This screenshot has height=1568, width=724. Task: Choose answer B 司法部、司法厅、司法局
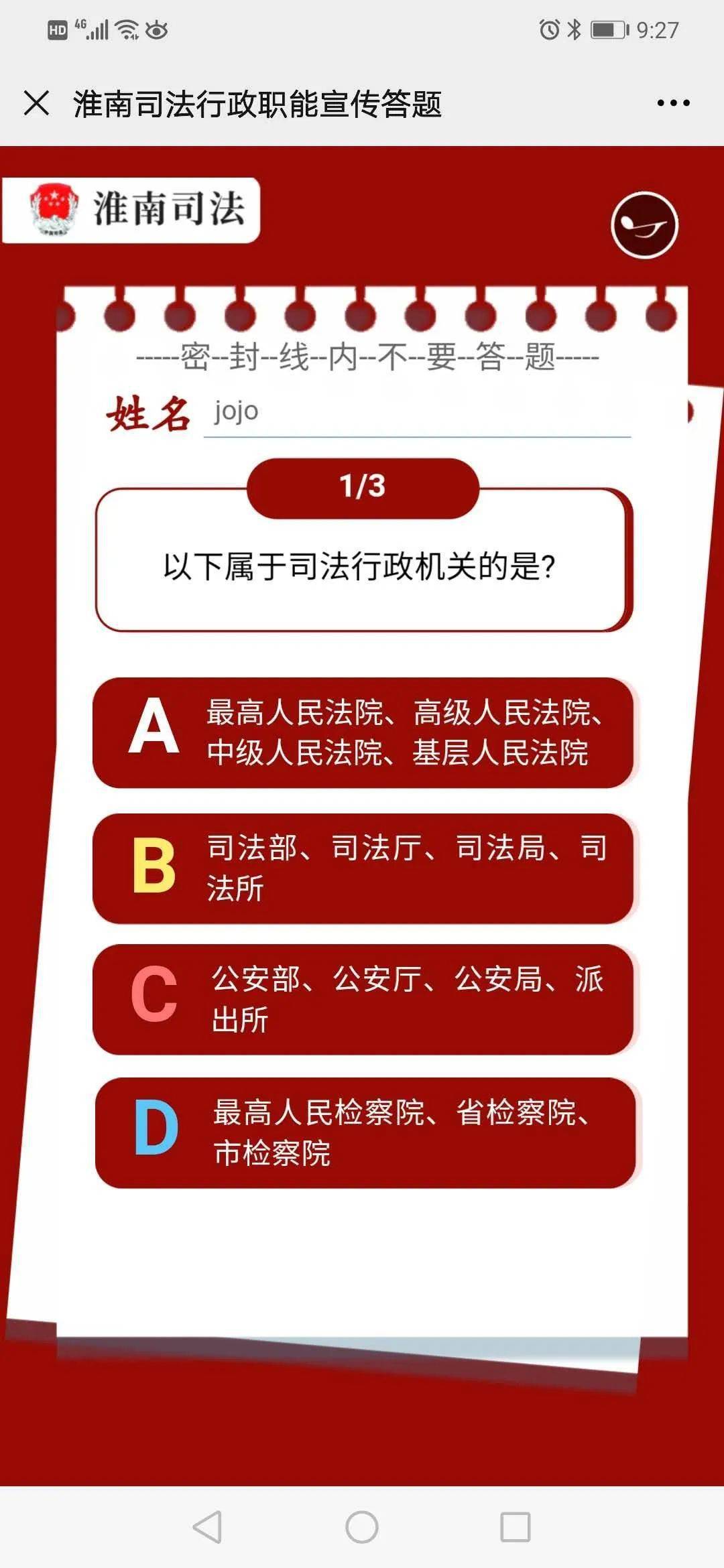[x=363, y=868]
